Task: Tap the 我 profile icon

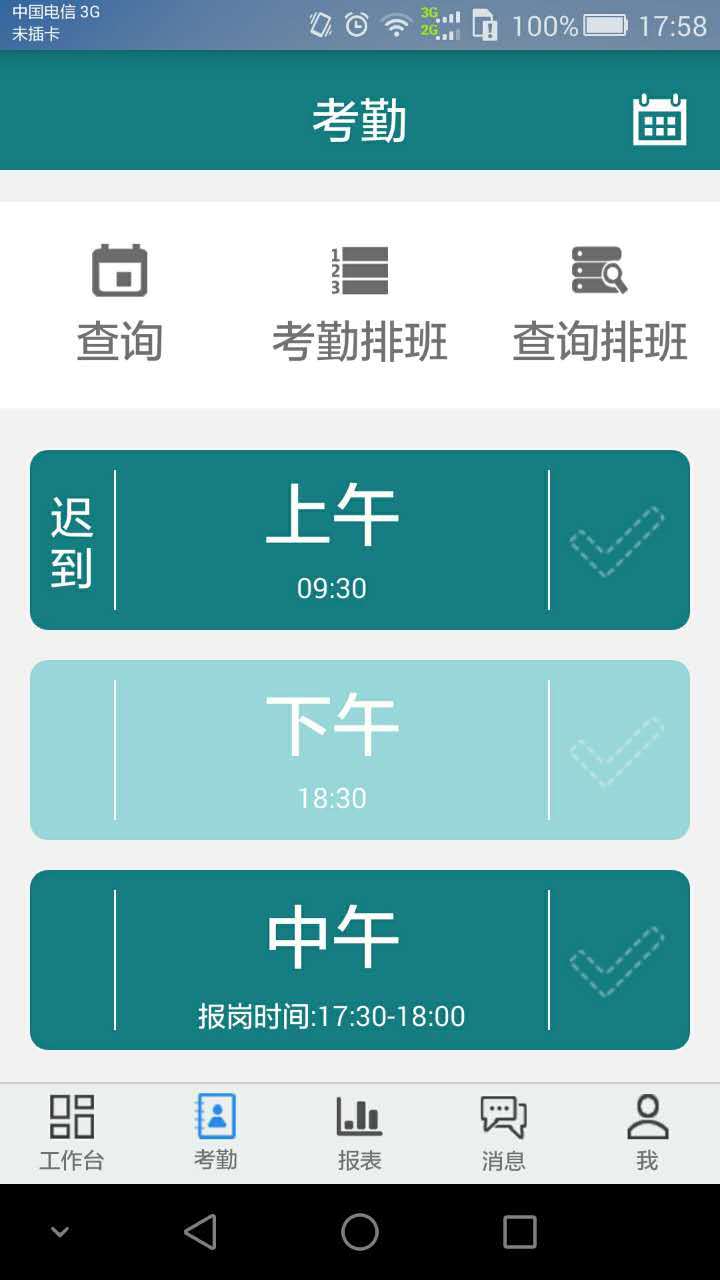Action: point(647,1112)
